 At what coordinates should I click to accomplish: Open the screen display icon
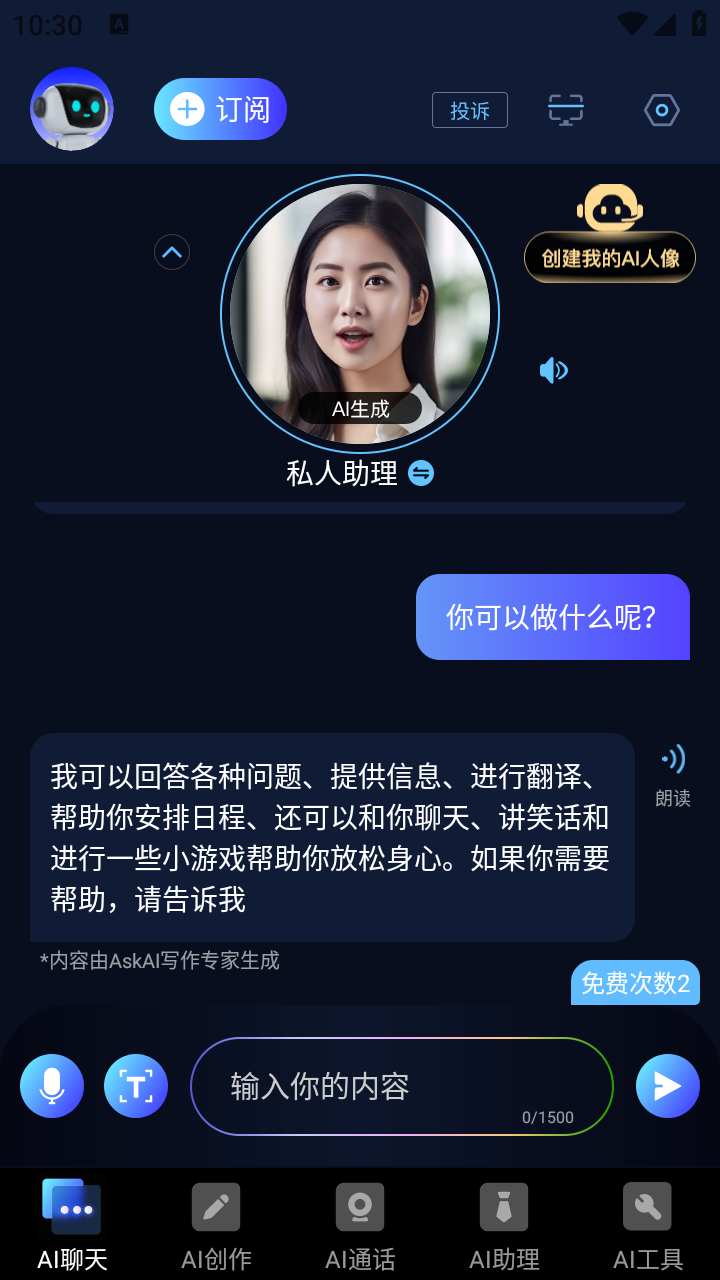tap(566, 110)
